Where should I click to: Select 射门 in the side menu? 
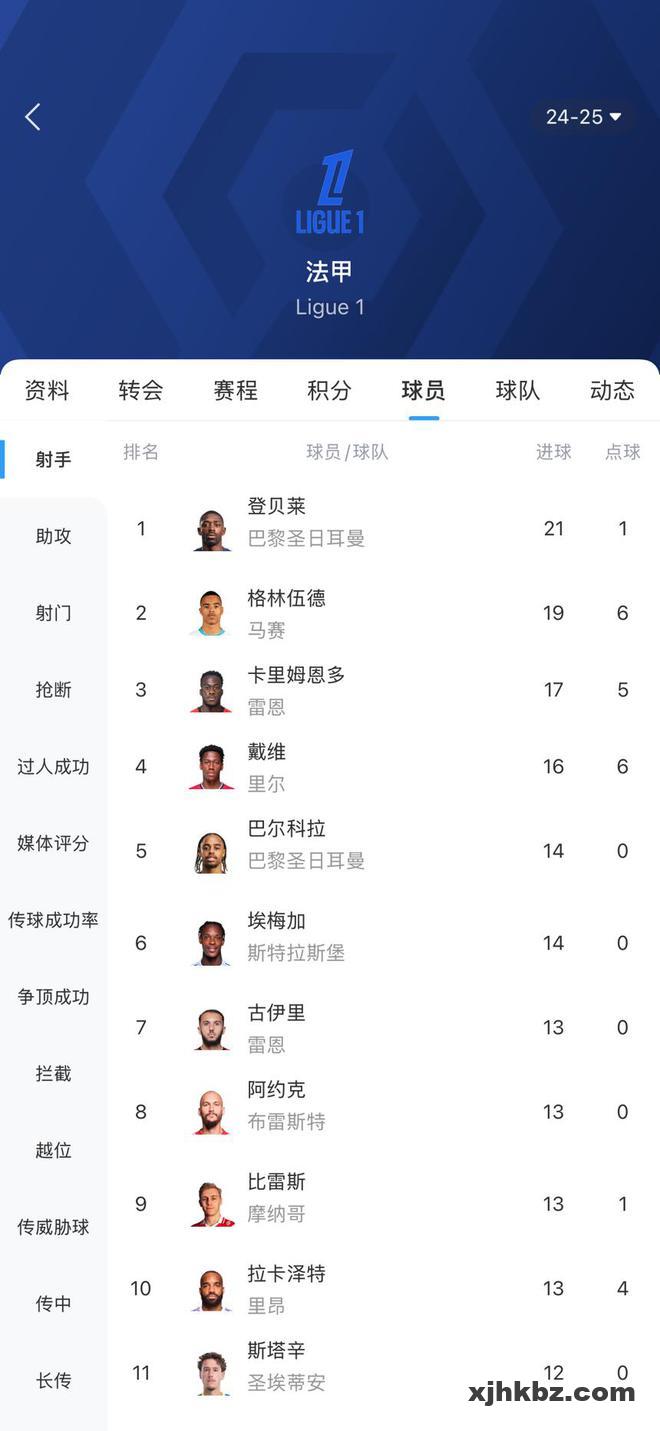click(53, 613)
